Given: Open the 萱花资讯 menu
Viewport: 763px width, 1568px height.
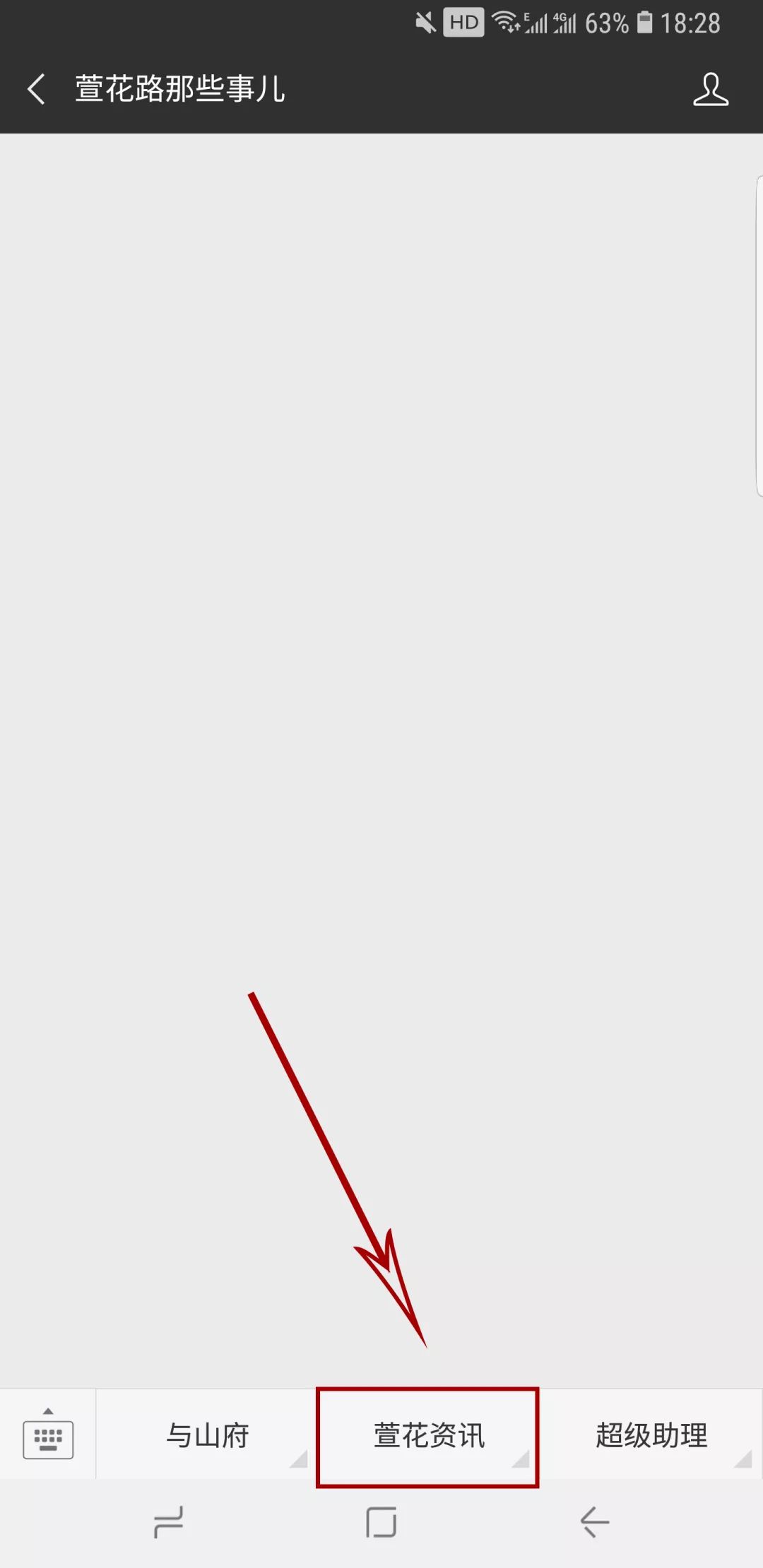Looking at the screenshot, I should (x=428, y=1435).
